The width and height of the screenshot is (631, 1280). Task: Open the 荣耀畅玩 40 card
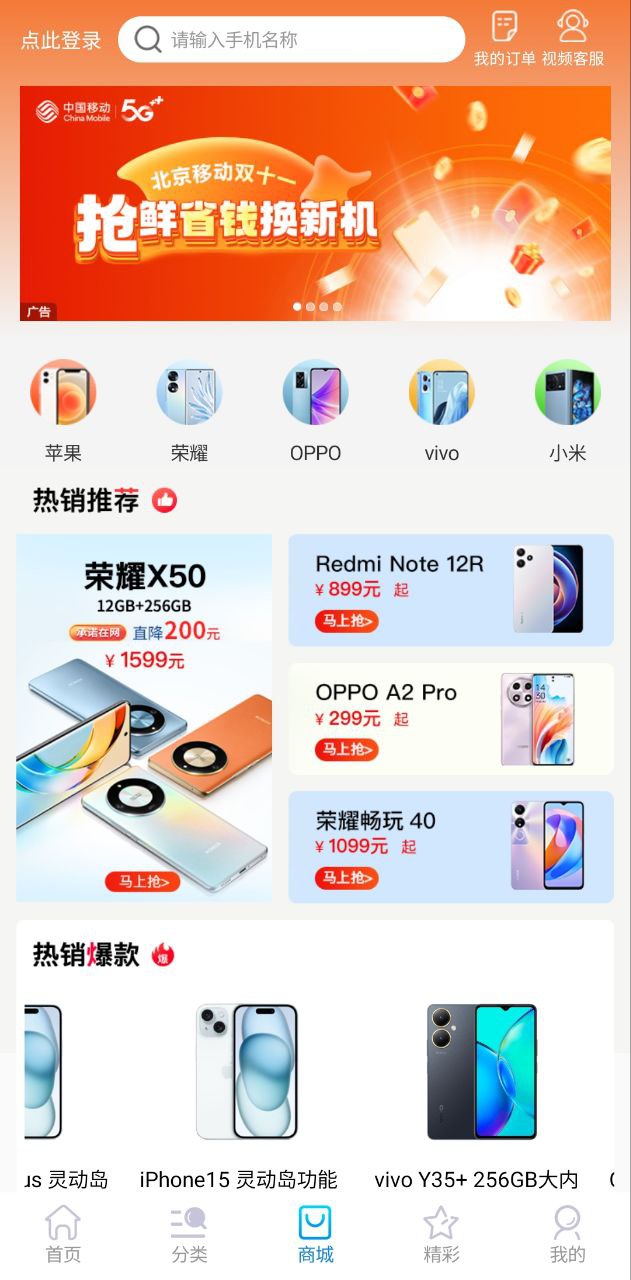450,846
